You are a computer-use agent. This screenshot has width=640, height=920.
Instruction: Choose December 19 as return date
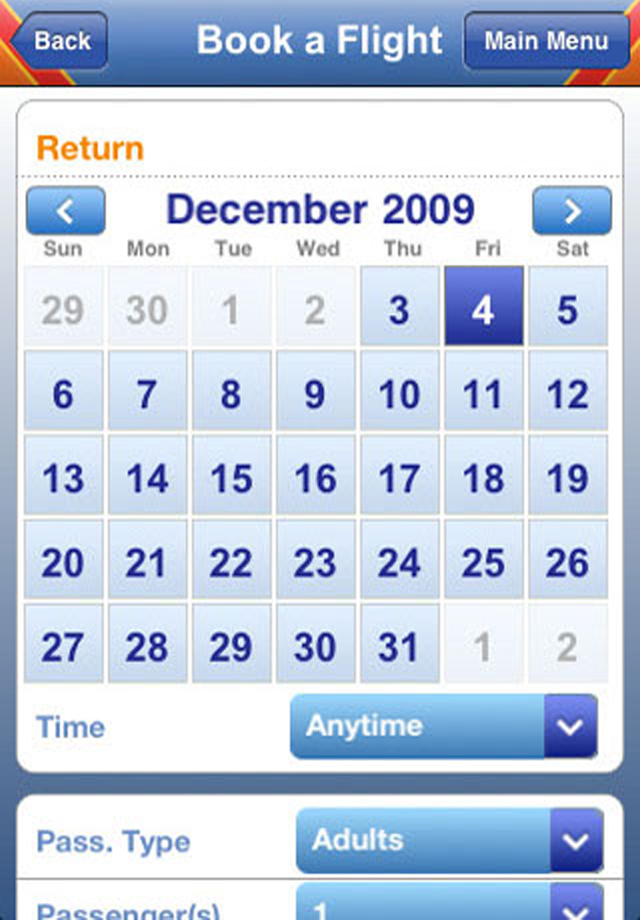click(567, 478)
